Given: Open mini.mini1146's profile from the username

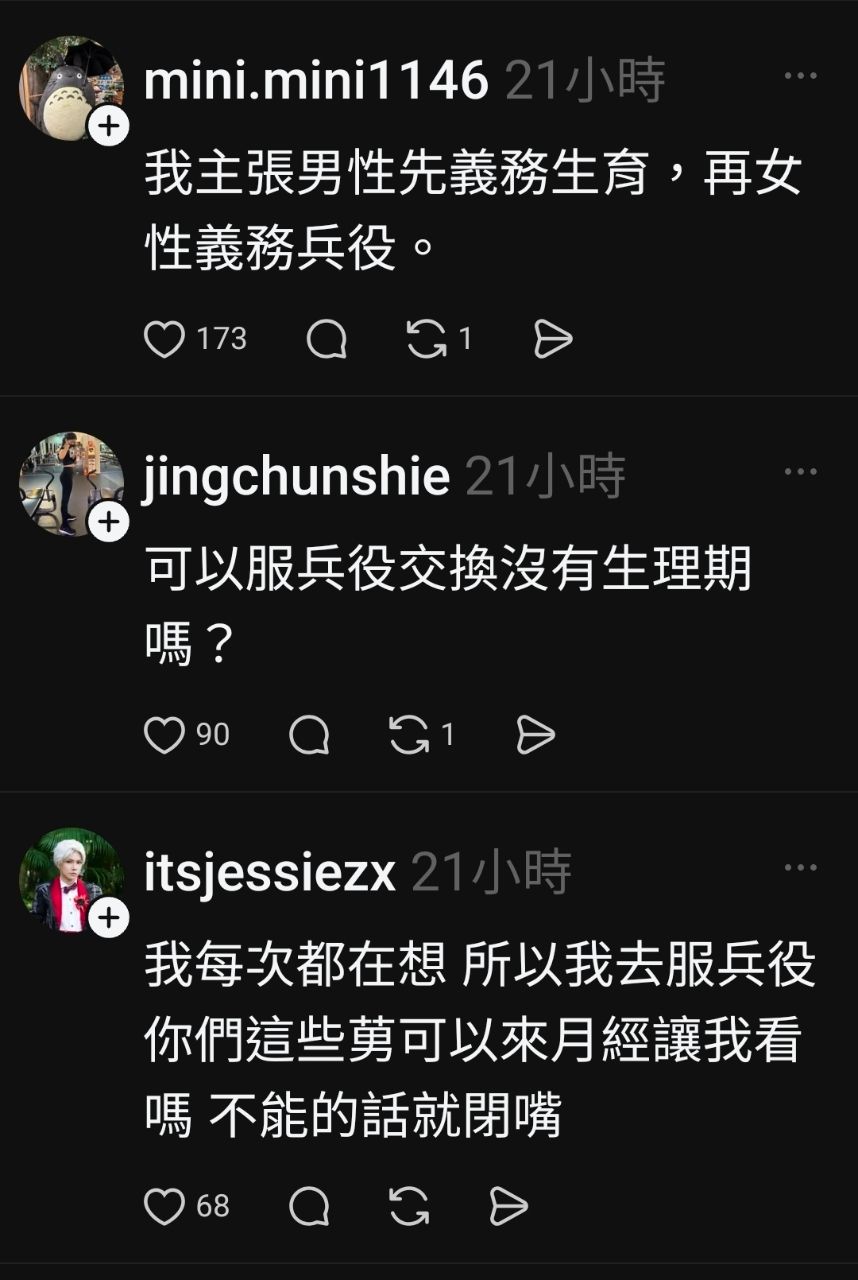Looking at the screenshot, I should (x=316, y=81).
